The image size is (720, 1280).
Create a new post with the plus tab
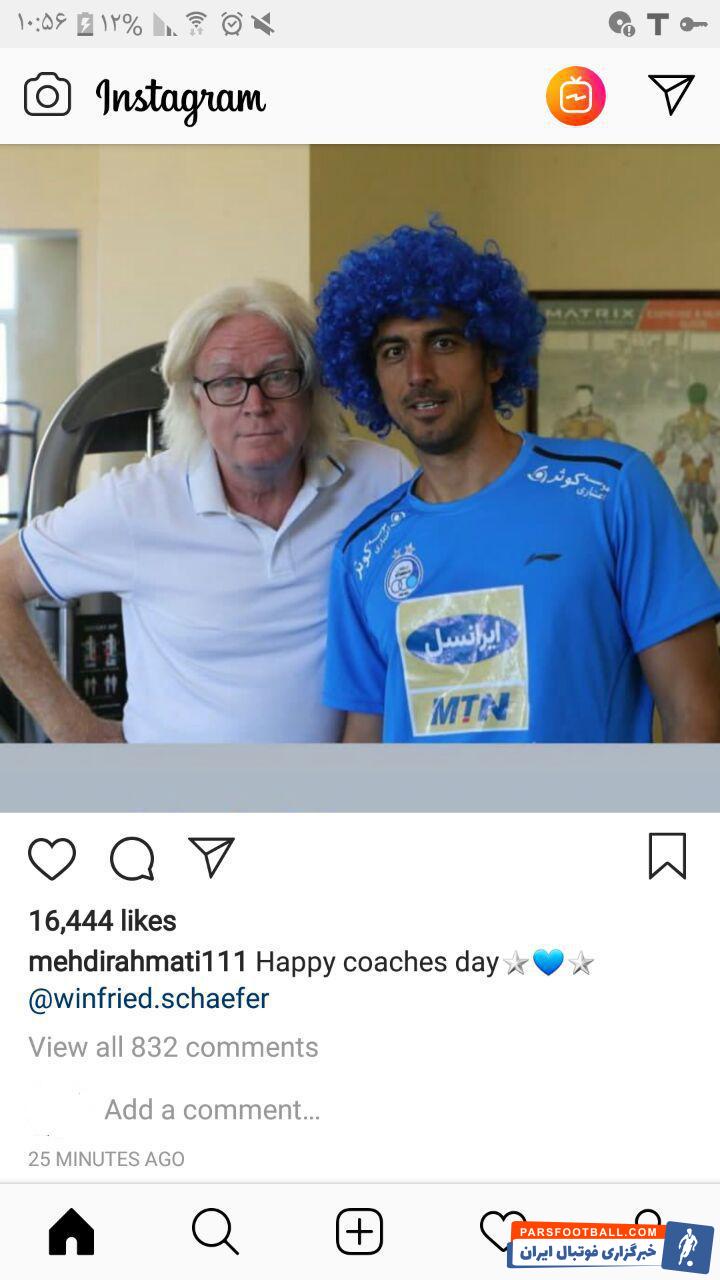point(359,1231)
